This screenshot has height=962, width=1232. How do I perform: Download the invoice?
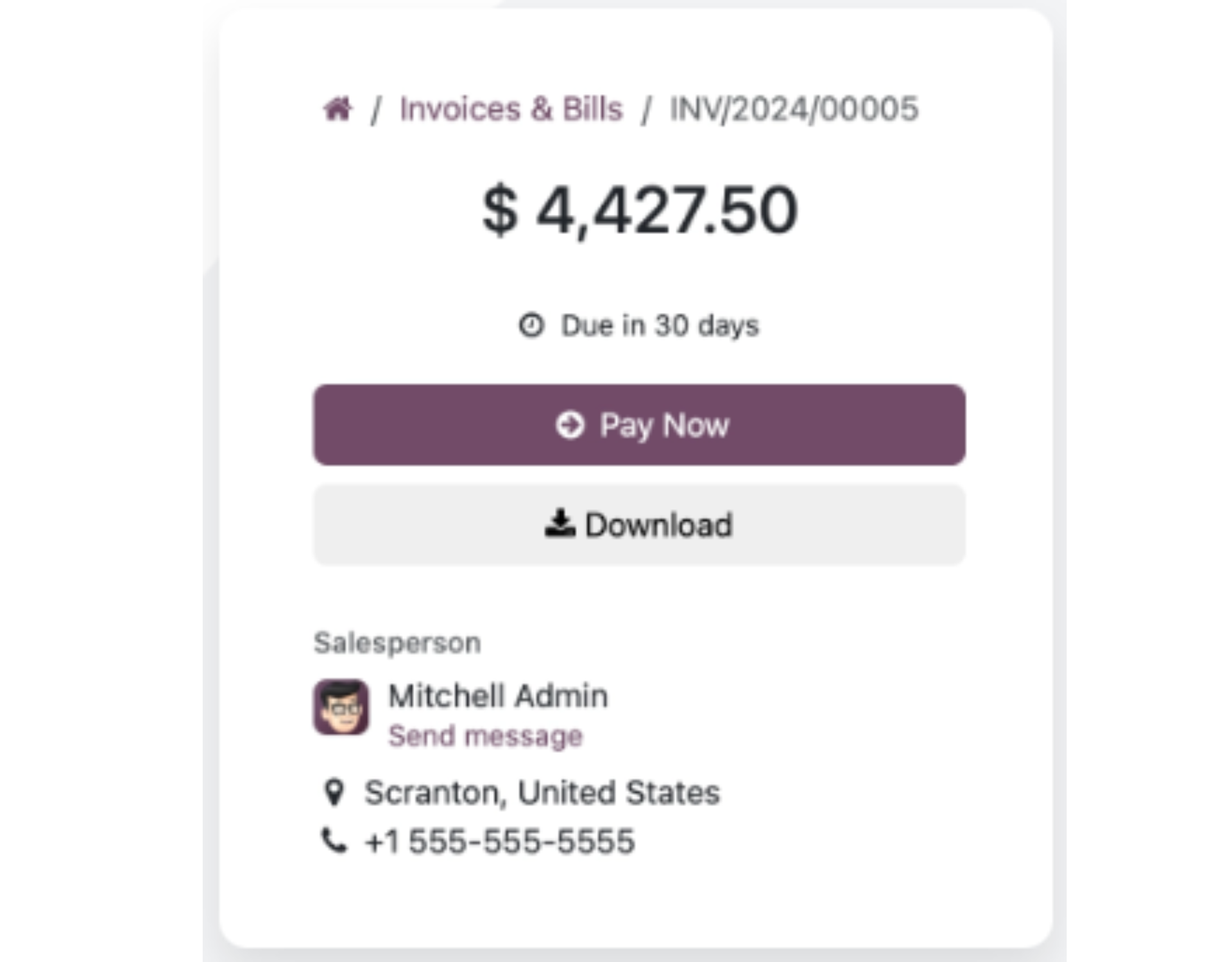point(639,525)
